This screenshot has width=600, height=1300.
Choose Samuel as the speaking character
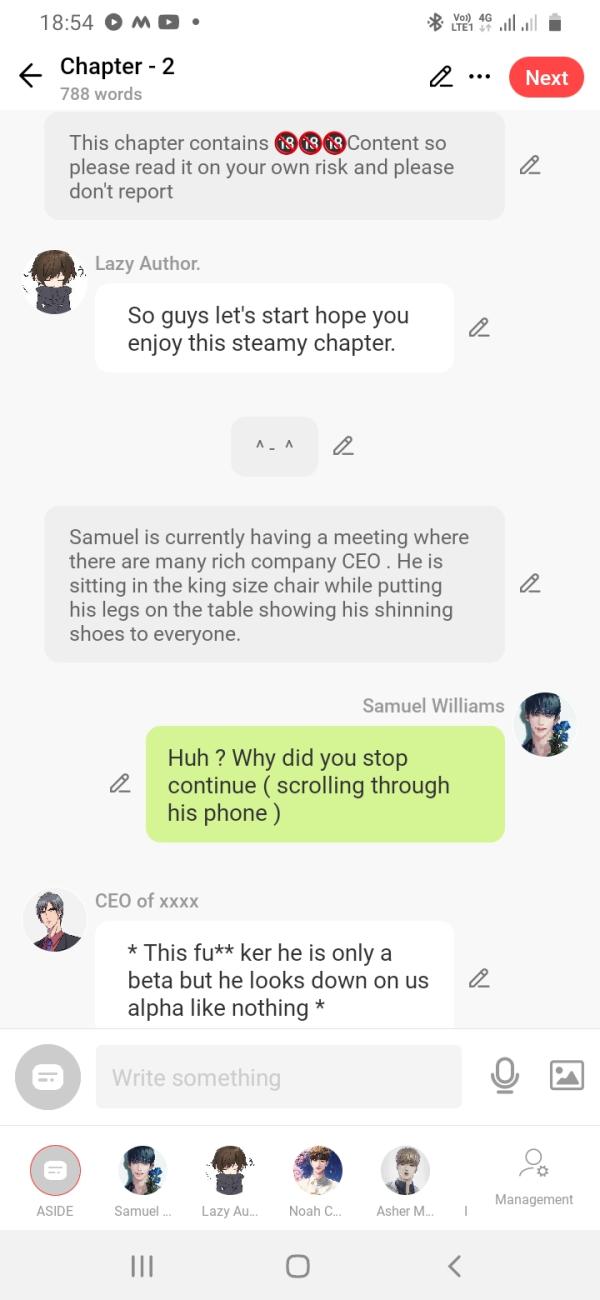[142, 1171]
